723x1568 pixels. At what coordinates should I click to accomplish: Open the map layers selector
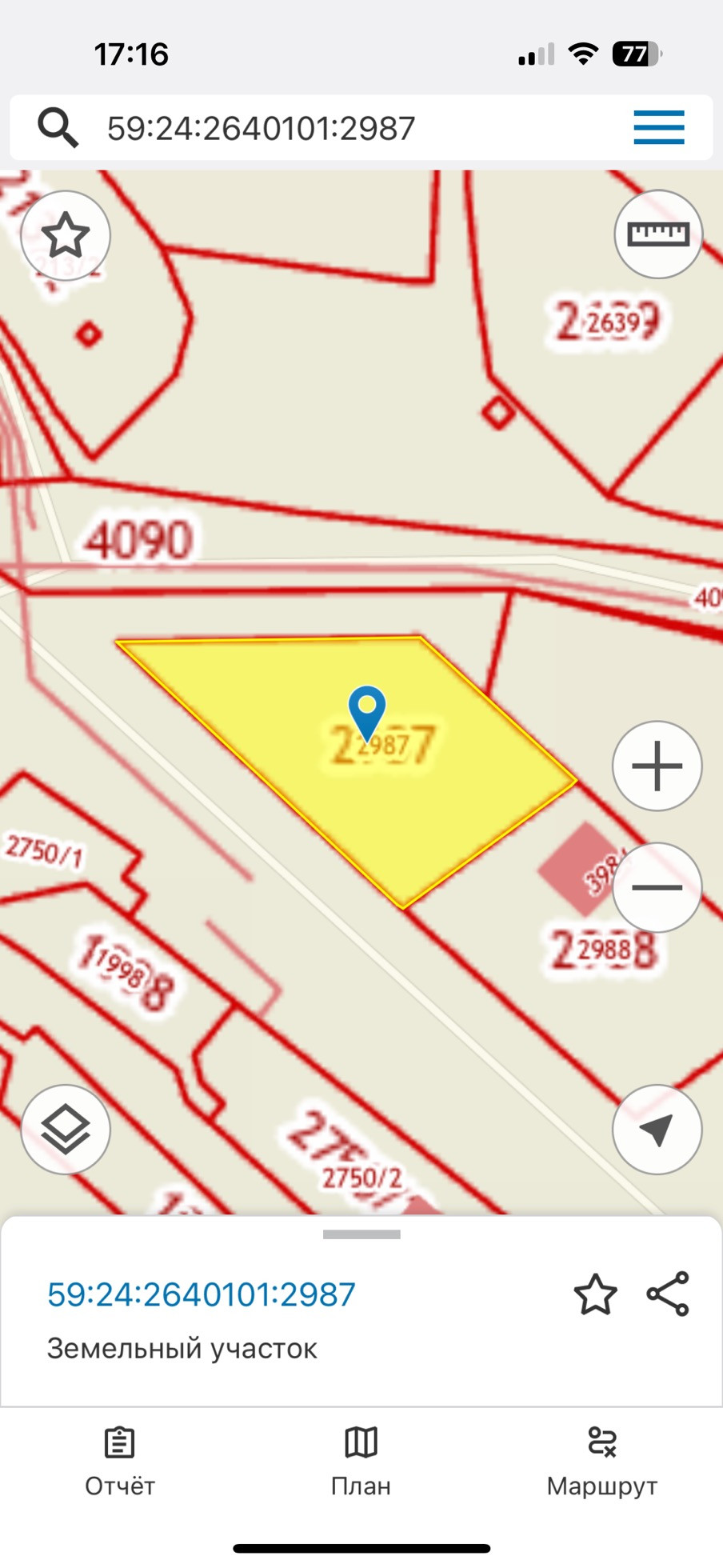point(65,1129)
